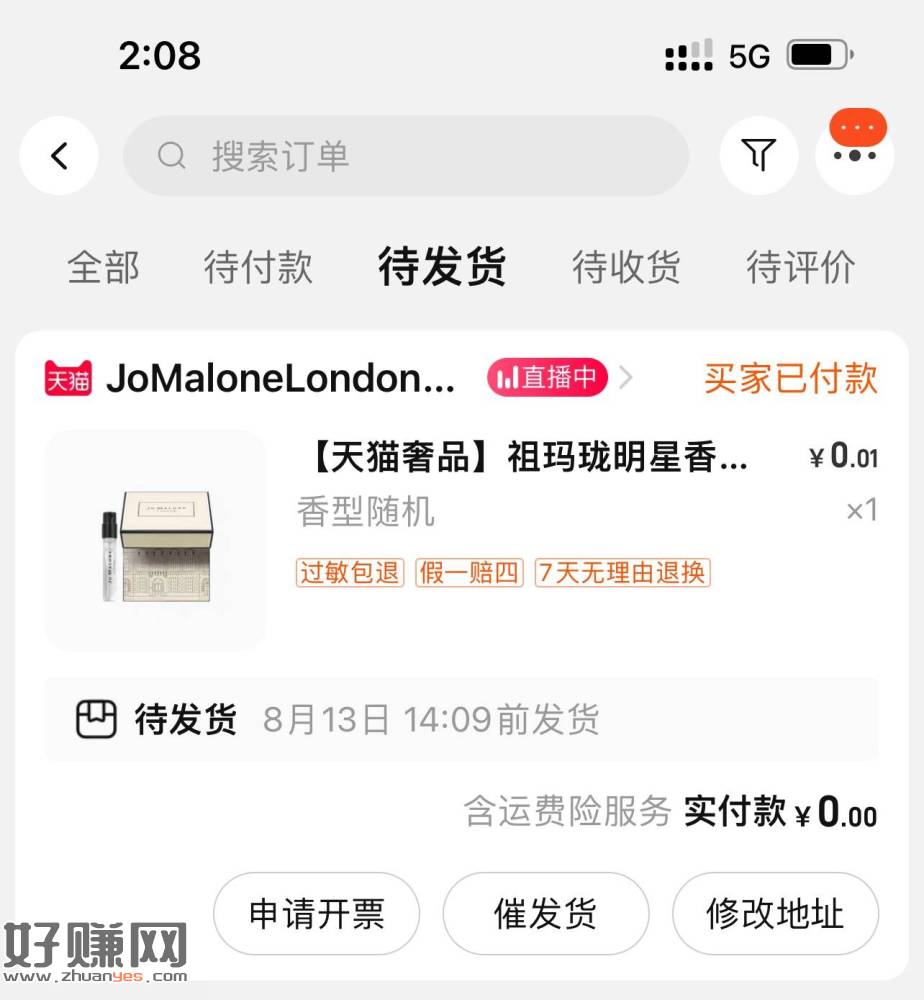This screenshot has height=1000, width=924.
Task: Open the three-dot more menu
Action: pyautogui.click(x=854, y=155)
